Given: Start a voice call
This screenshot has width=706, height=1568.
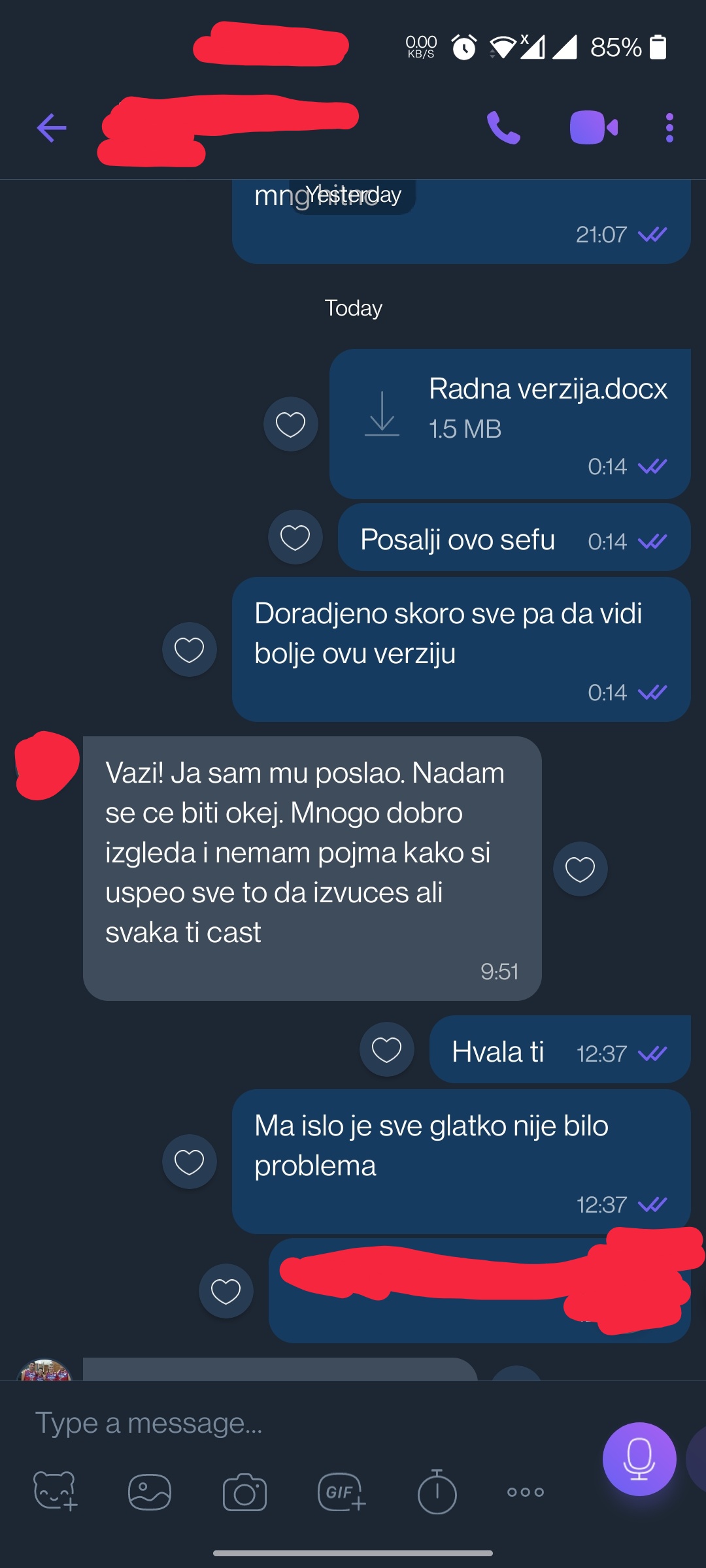Looking at the screenshot, I should [503, 127].
